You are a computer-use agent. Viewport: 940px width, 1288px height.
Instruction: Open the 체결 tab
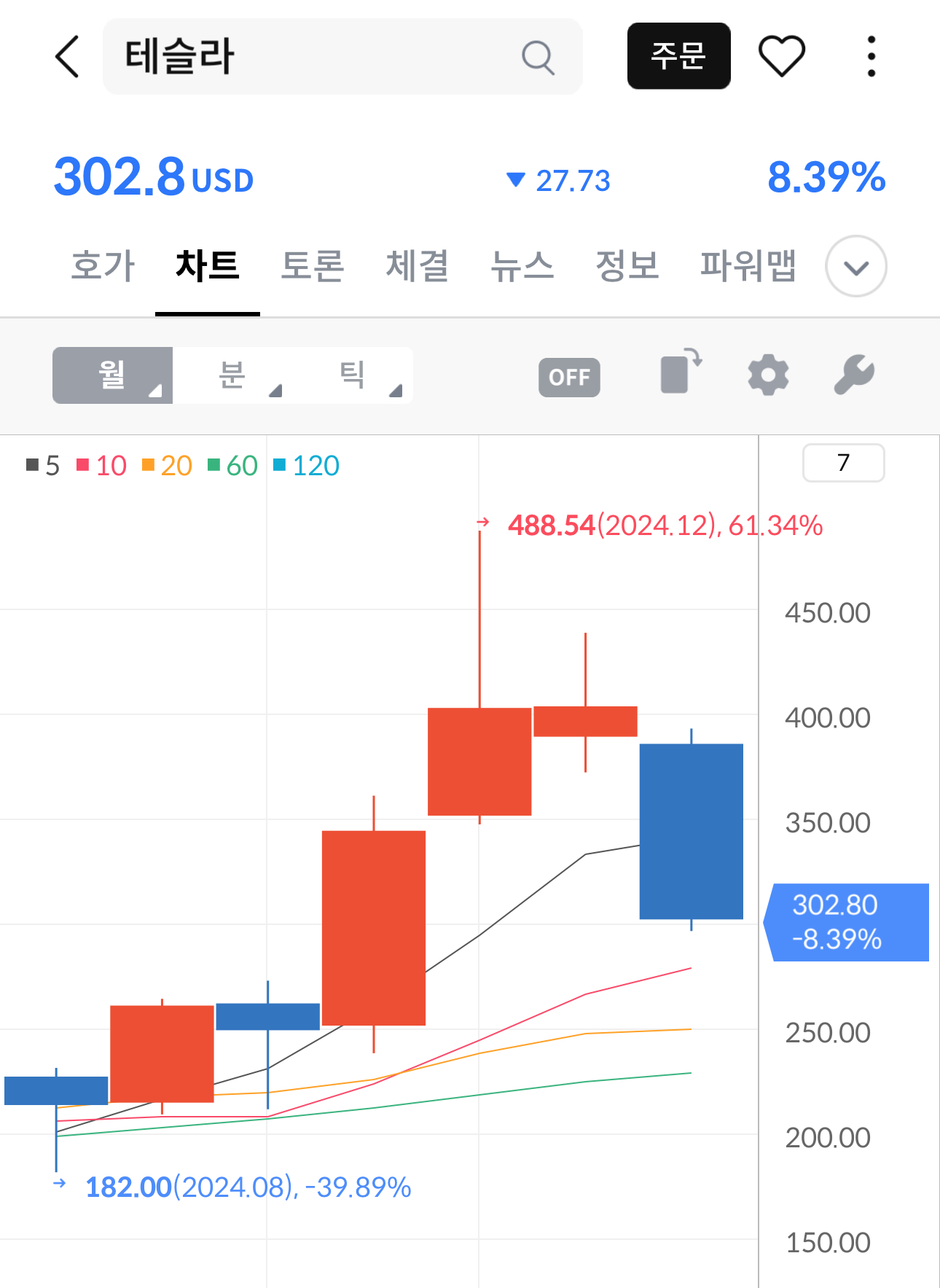[x=417, y=265]
